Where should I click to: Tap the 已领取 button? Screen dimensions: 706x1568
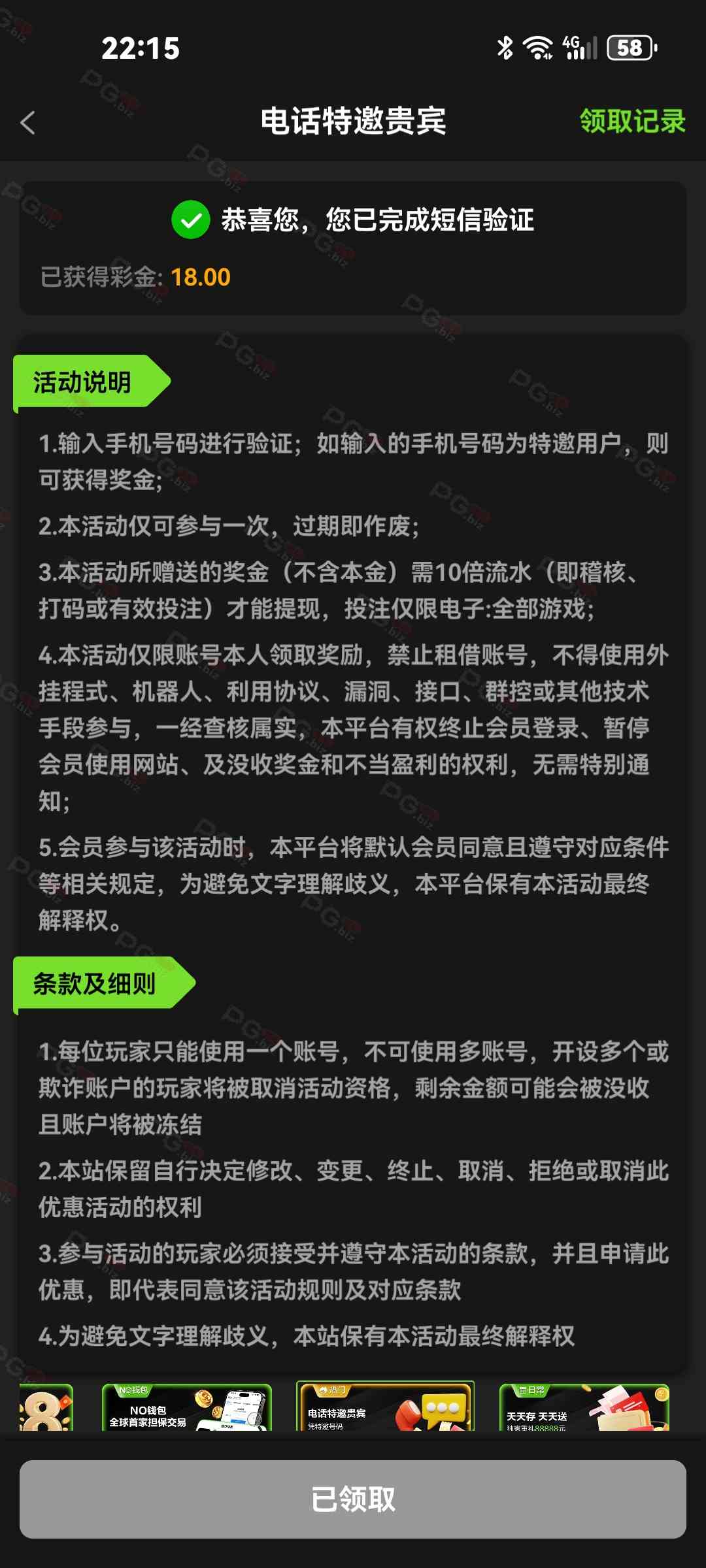click(353, 1499)
